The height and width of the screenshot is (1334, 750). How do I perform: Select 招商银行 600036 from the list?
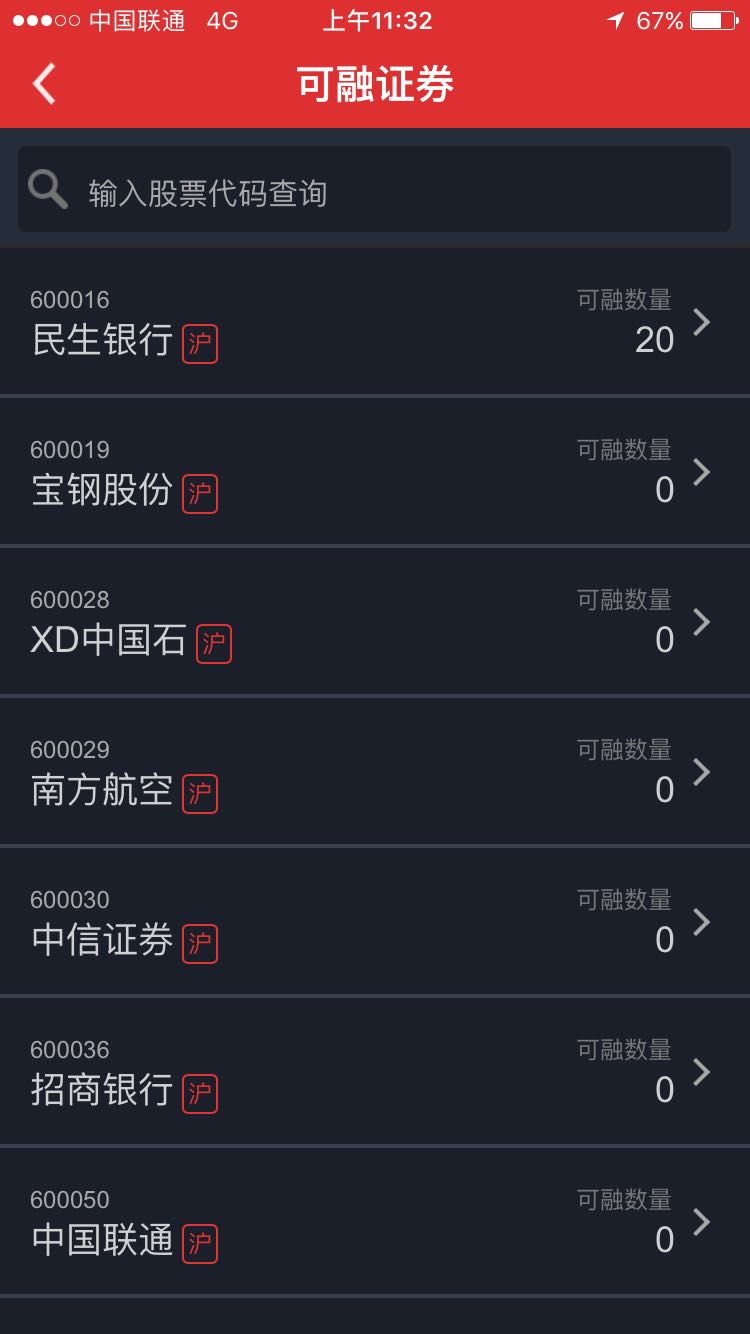coord(375,1072)
